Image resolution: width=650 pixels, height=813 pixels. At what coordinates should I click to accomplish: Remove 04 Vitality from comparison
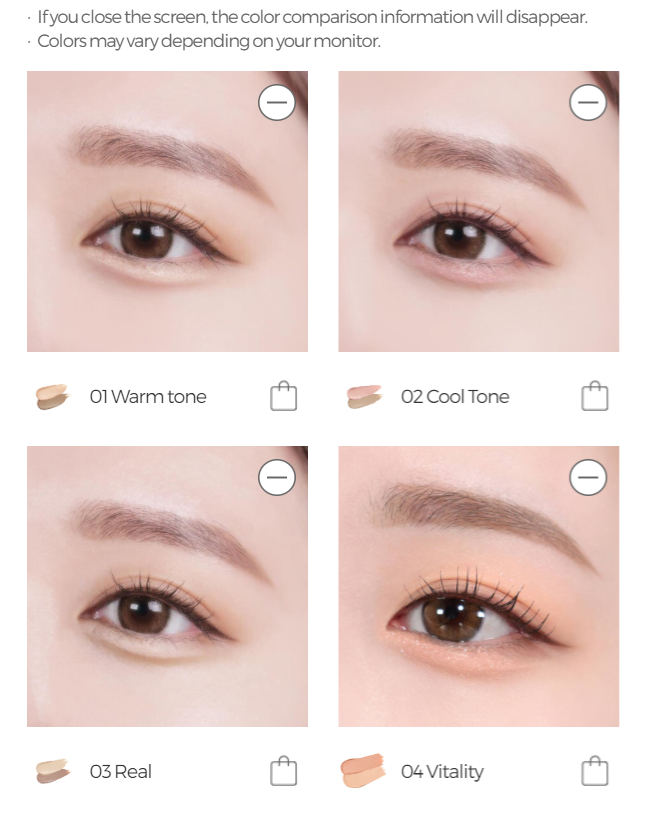pyautogui.click(x=588, y=478)
